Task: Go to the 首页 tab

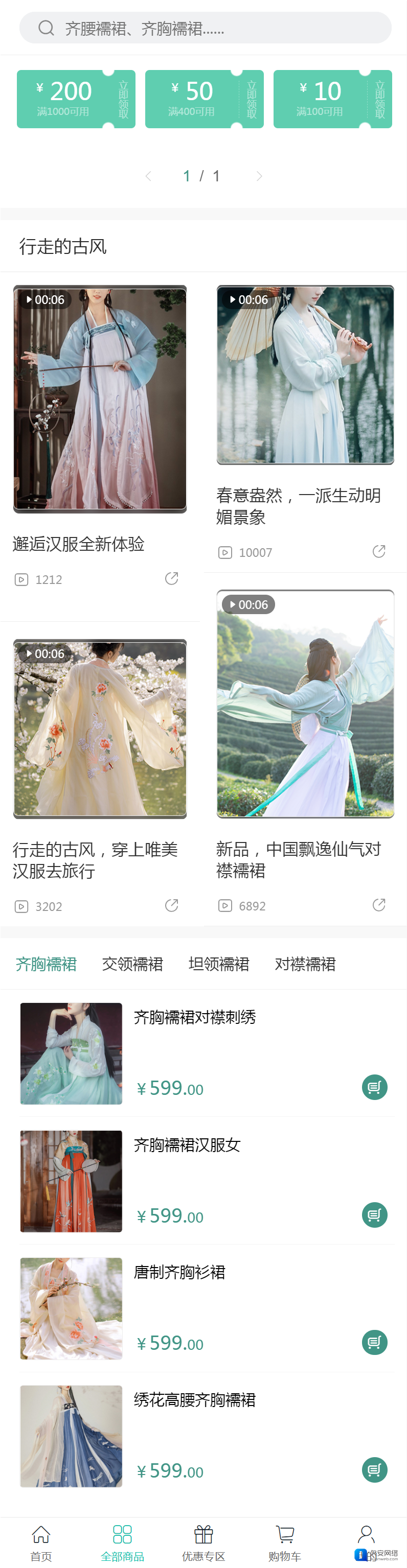Action: point(41,1543)
